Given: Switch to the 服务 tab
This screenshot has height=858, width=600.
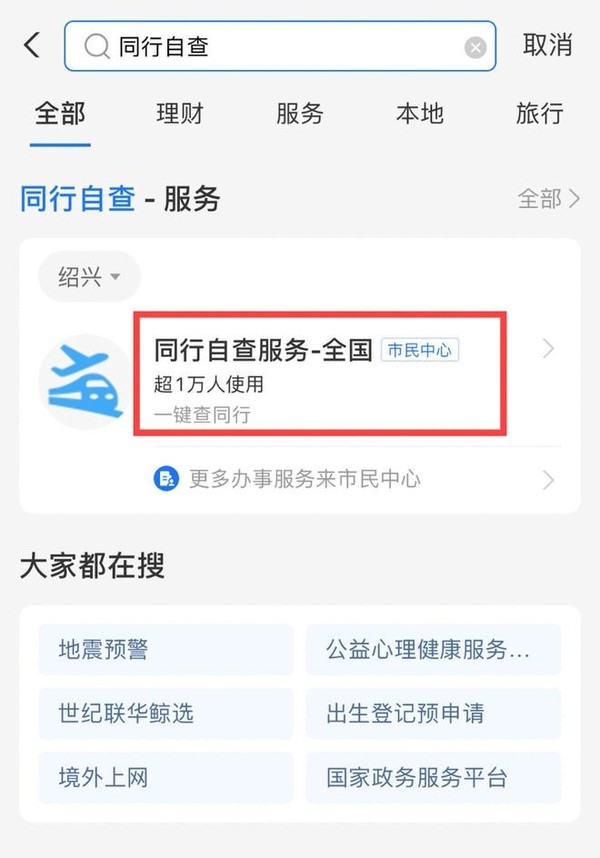Looking at the screenshot, I should pos(300,113).
